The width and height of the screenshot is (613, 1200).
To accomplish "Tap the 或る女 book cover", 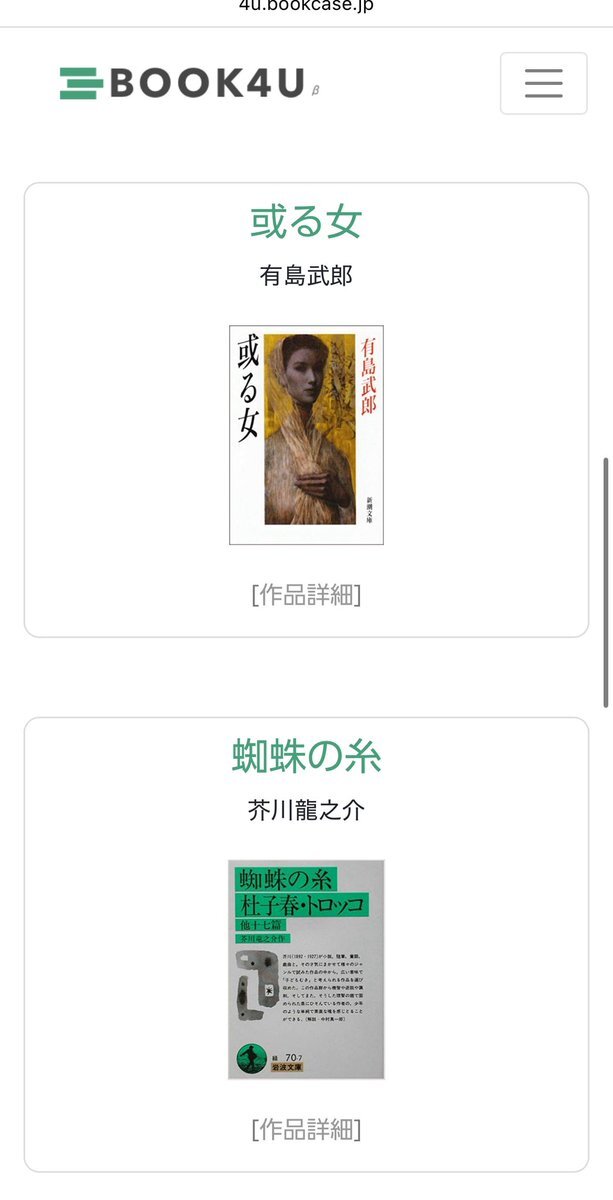I will click(306, 435).
